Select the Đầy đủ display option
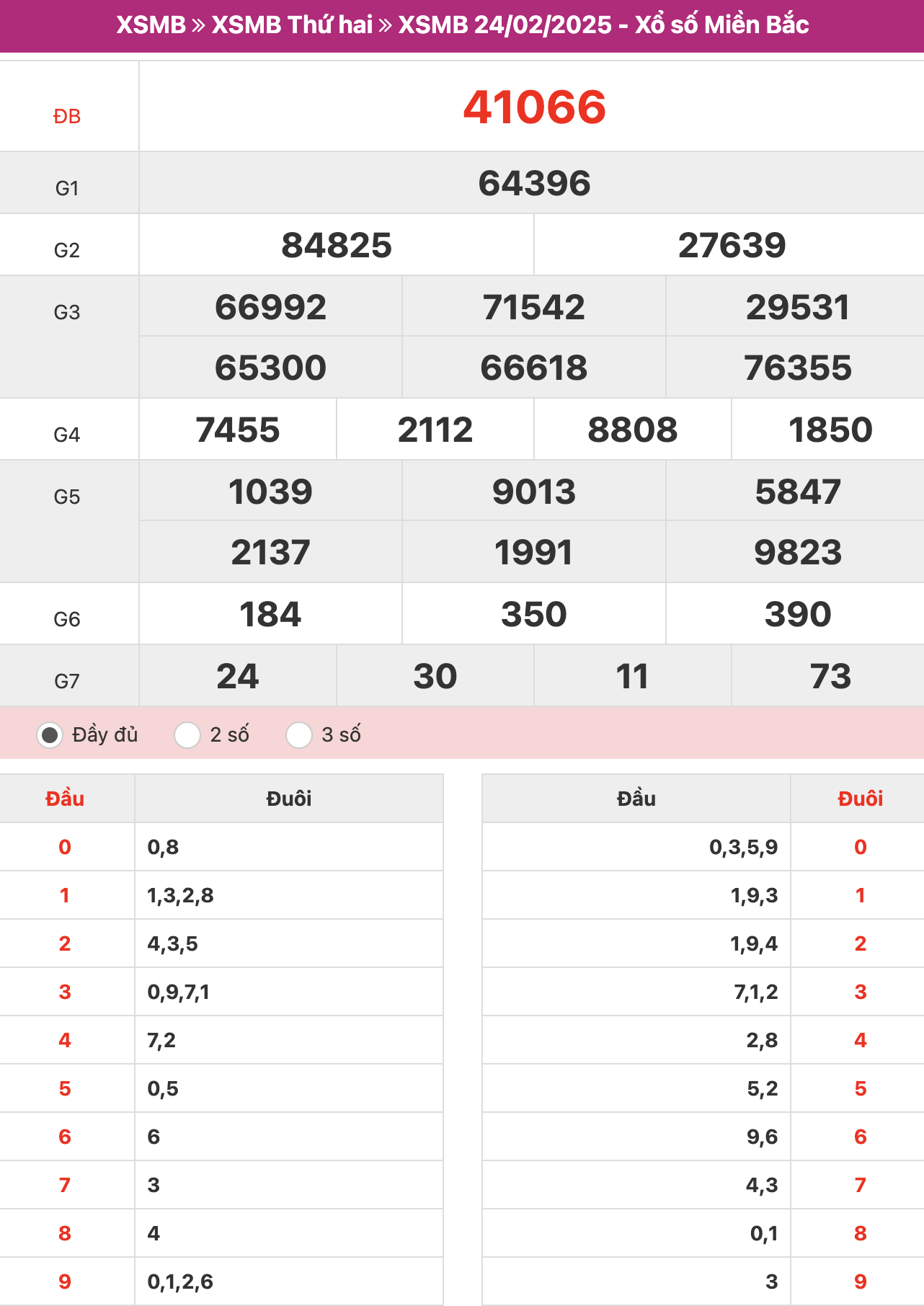The width and height of the screenshot is (924, 1306). [x=50, y=735]
